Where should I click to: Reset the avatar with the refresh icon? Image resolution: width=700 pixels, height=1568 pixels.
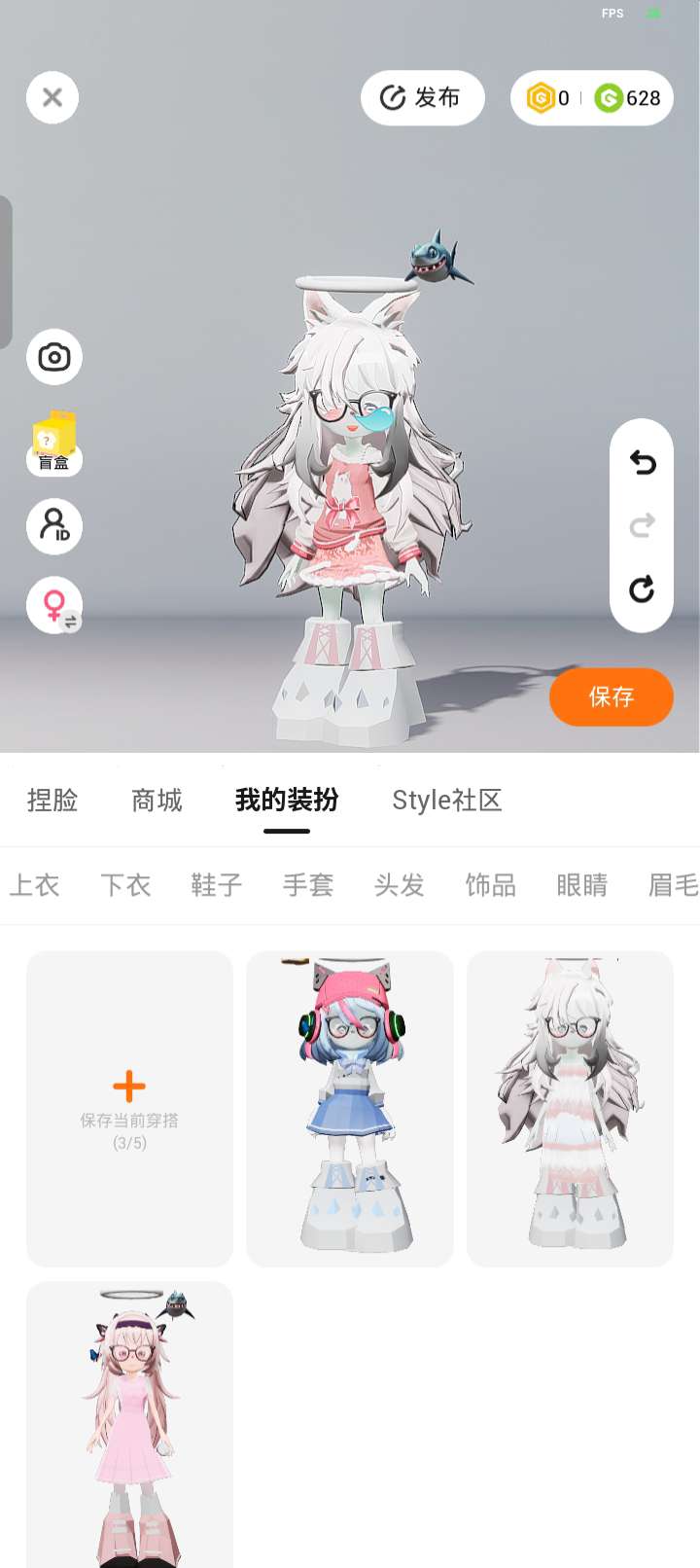click(642, 589)
